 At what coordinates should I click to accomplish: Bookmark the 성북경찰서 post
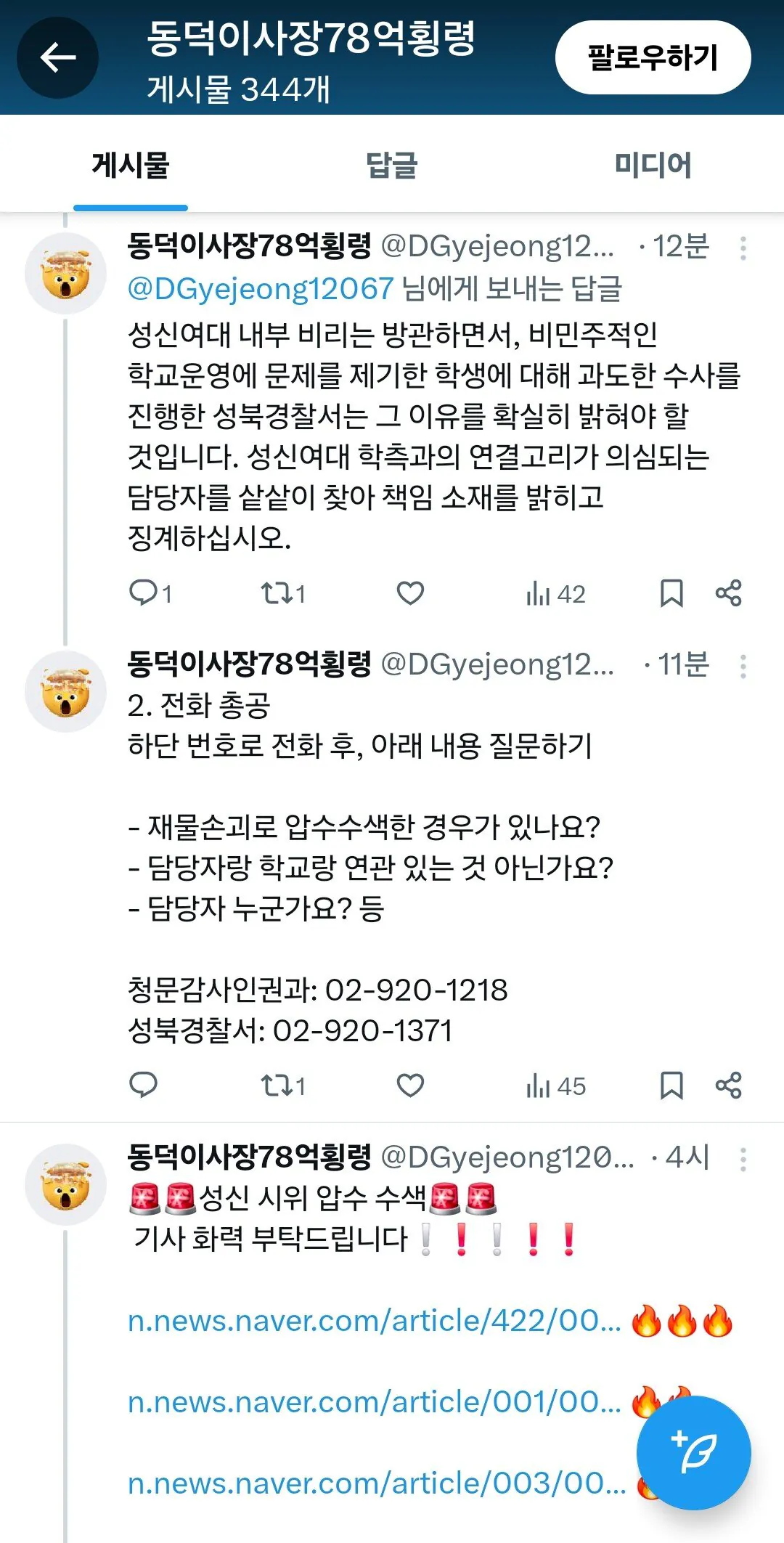click(671, 593)
